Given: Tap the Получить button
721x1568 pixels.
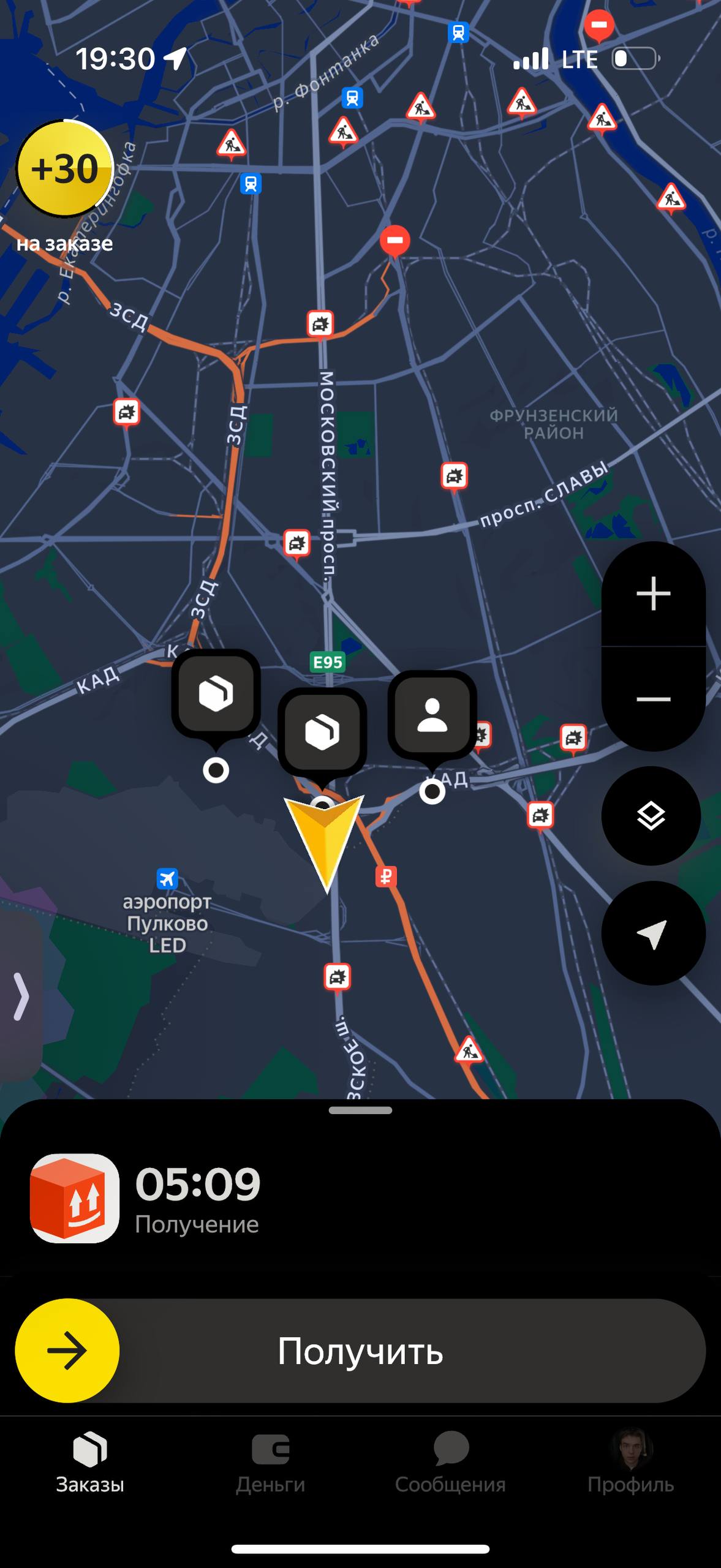Looking at the screenshot, I should click(360, 1351).
